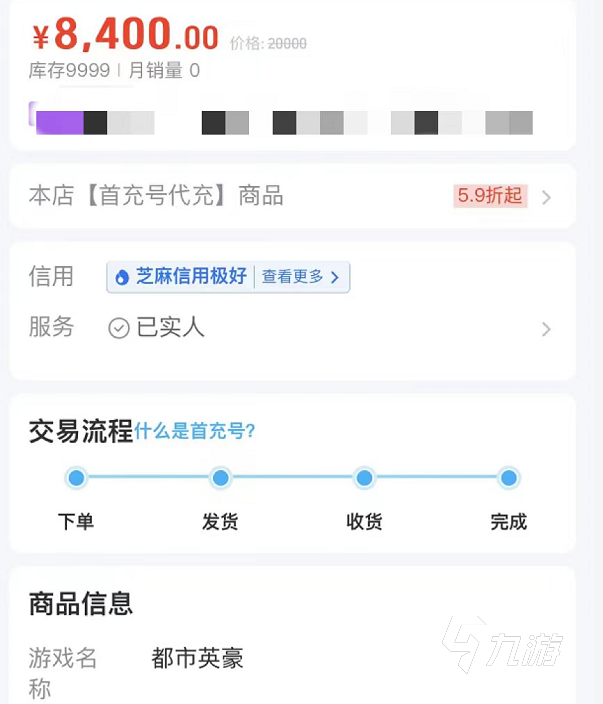Tap 芝麻信用极好 查看更多 badge
Viewport: 603px width, 704px height.
coord(228,277)
